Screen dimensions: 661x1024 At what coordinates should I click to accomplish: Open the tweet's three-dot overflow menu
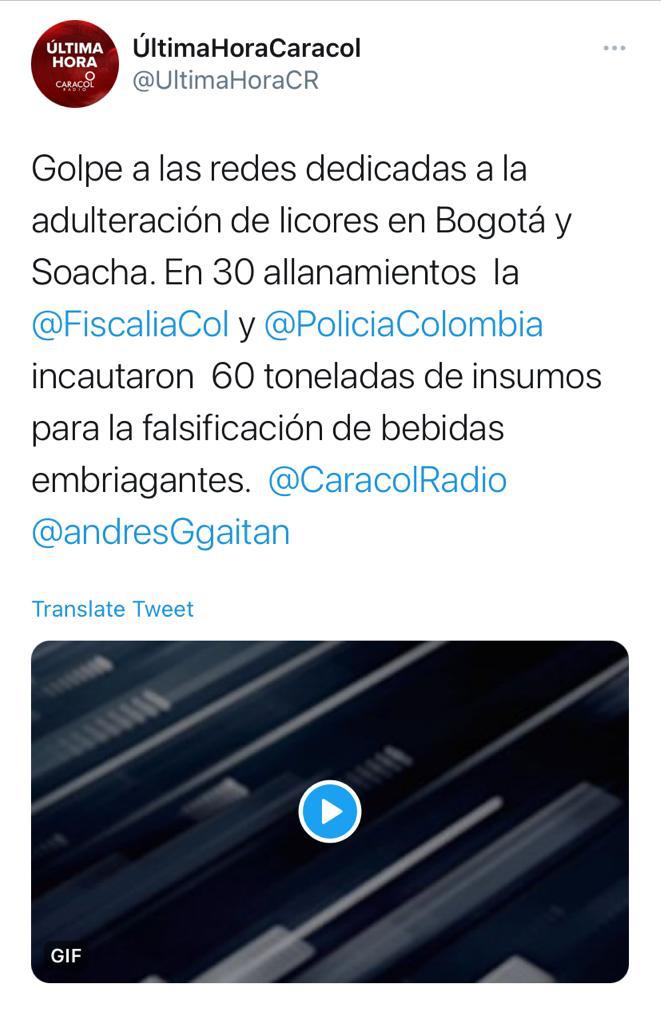pos(614,49)
